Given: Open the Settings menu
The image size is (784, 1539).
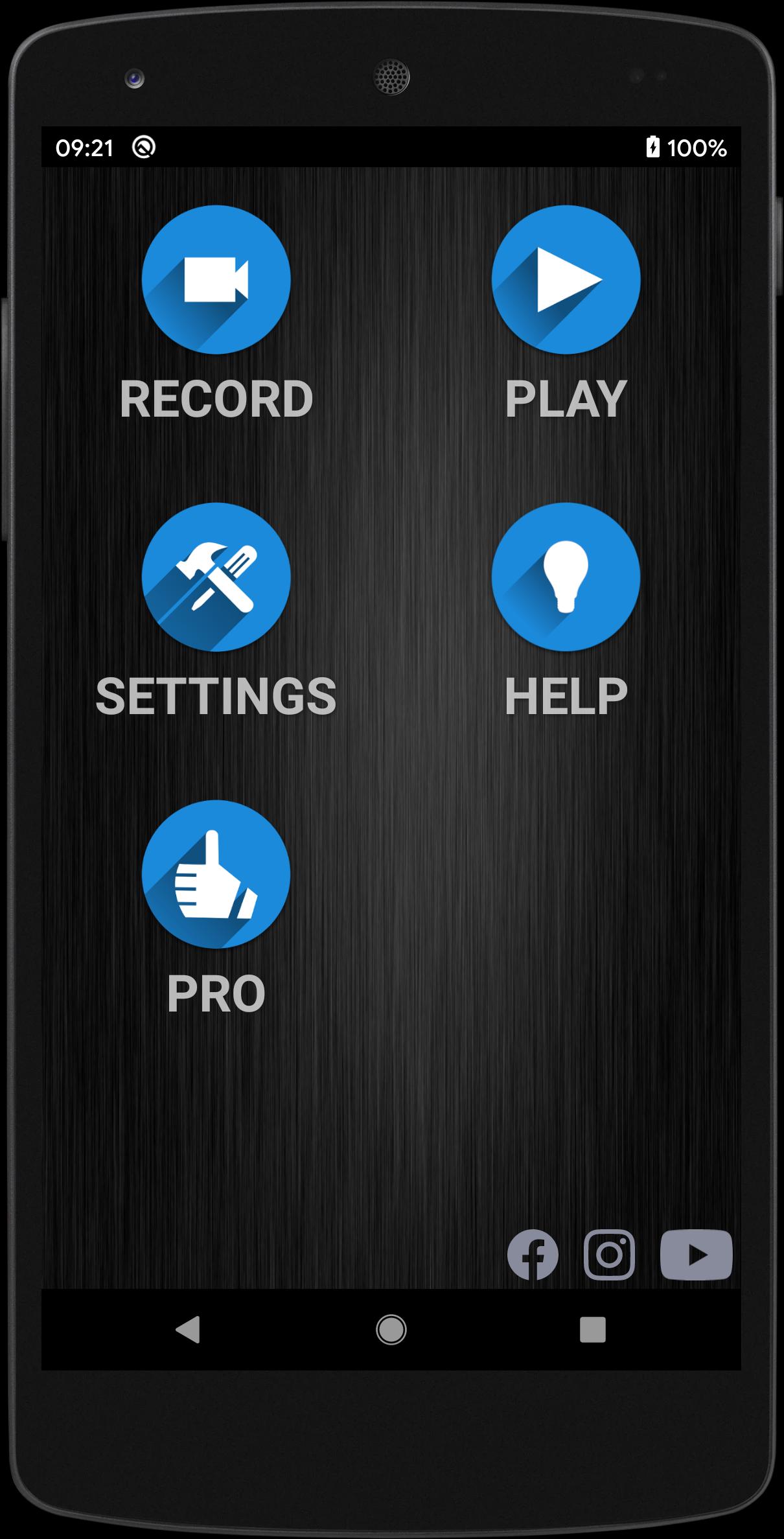Looking at the screenshot, I should 216,577.
